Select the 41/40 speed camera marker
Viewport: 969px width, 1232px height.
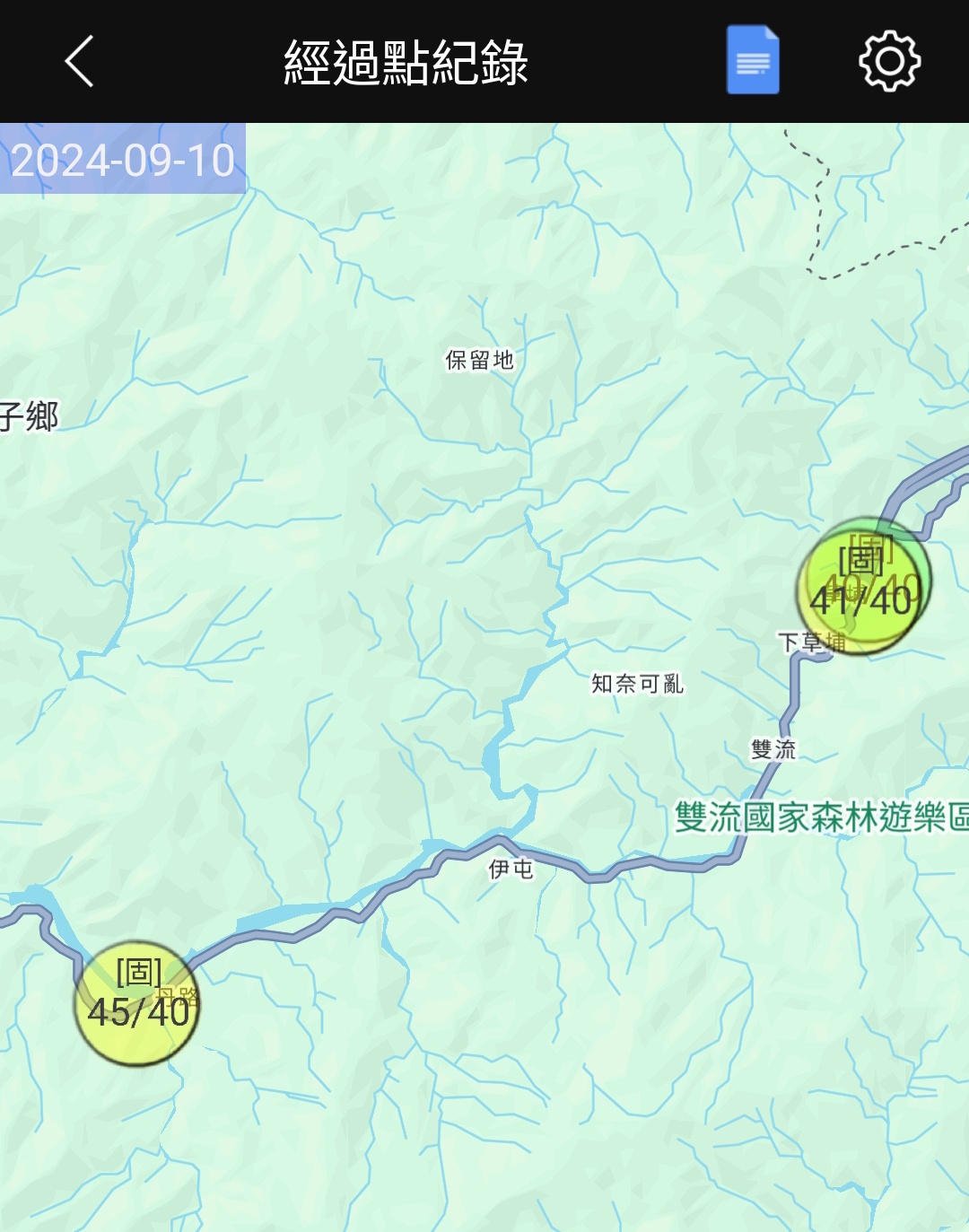tap(861, 588)
